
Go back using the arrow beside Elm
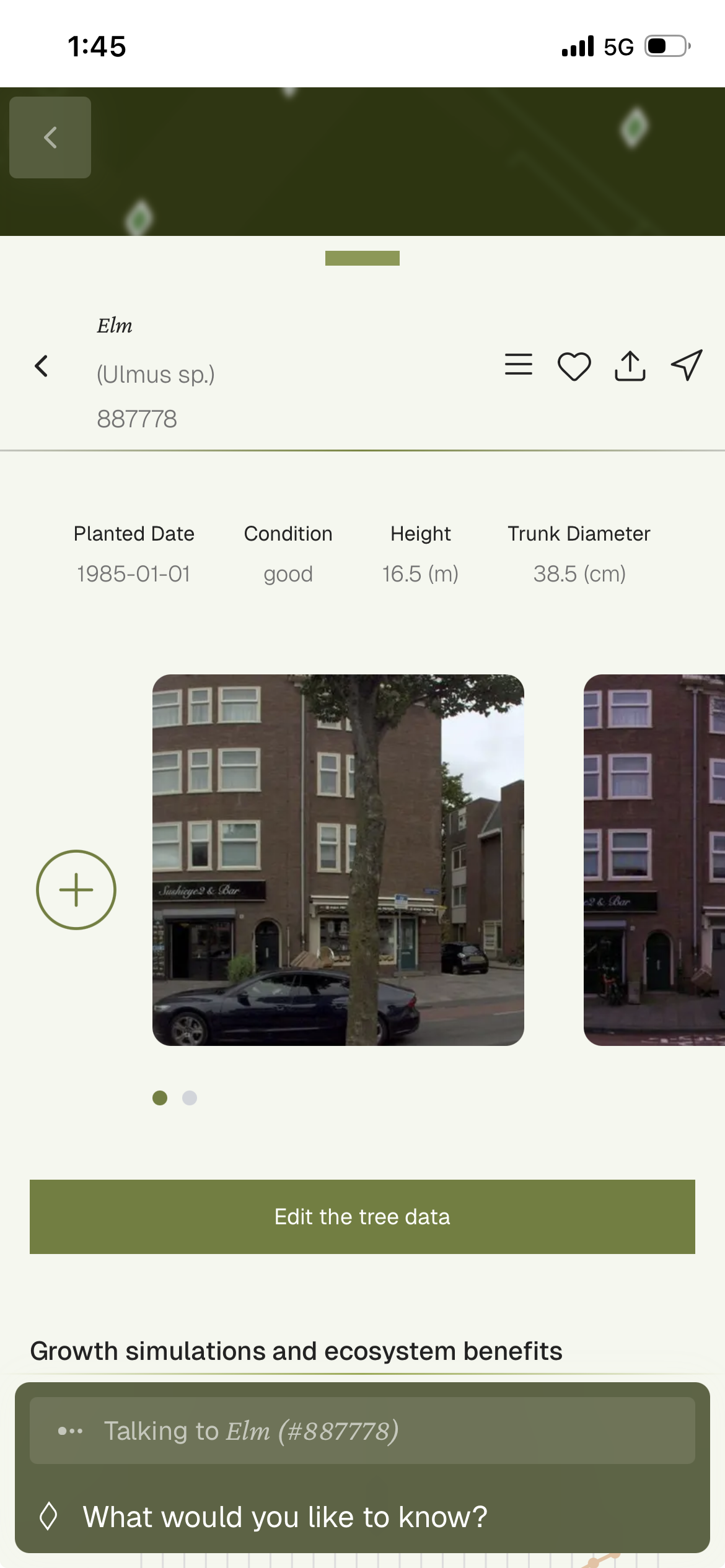pyautogui.click(x=42, y=367)
